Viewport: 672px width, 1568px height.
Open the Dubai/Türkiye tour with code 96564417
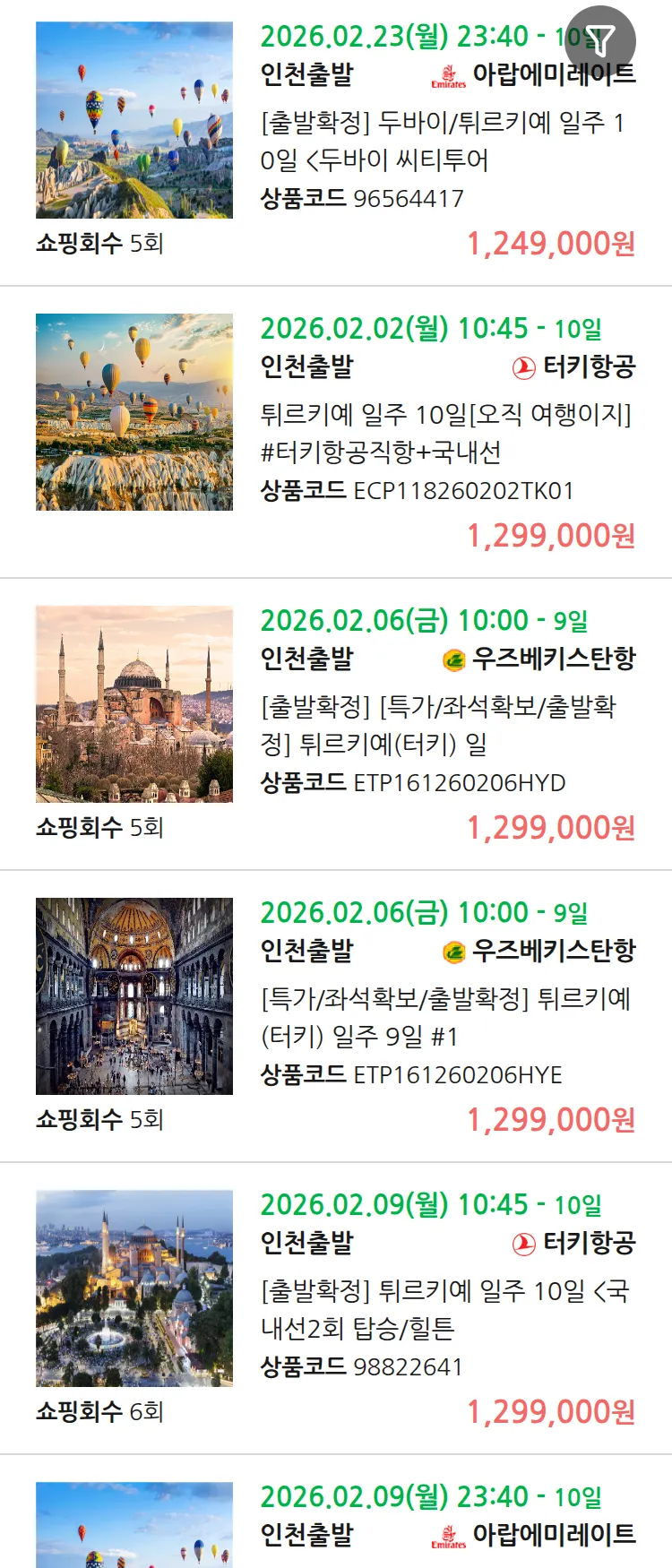point(445,141)
